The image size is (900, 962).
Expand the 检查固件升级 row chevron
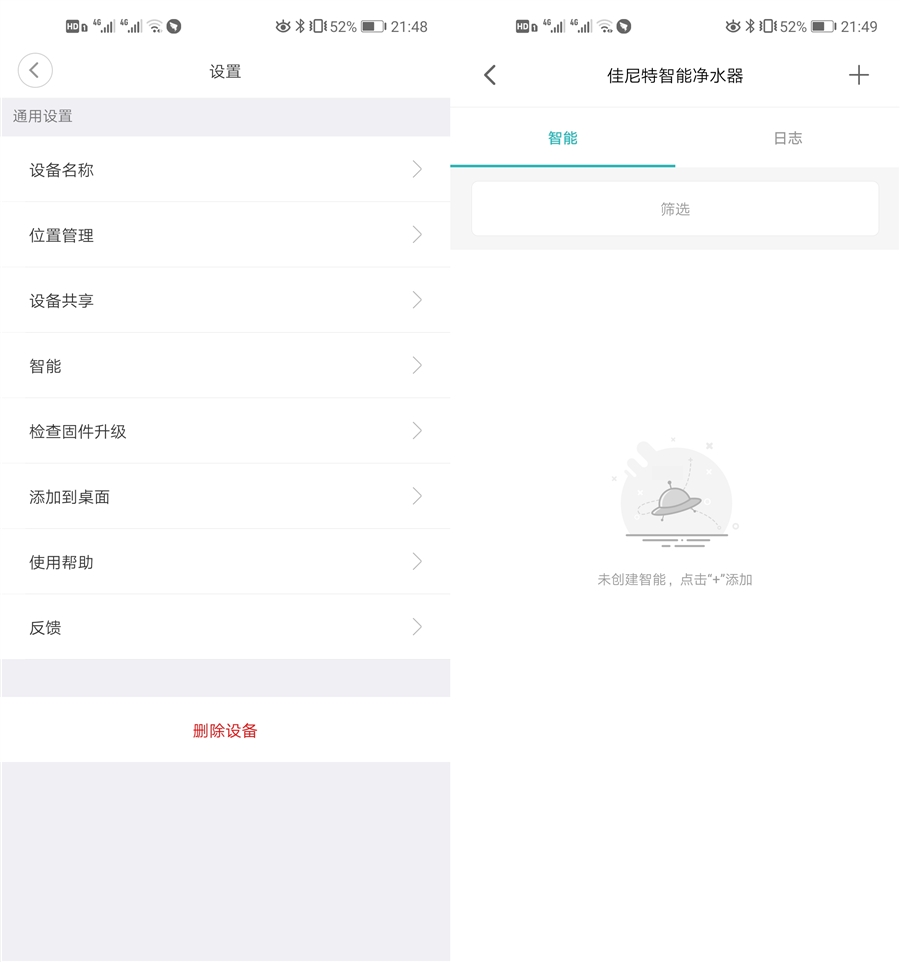pos(417,431)
